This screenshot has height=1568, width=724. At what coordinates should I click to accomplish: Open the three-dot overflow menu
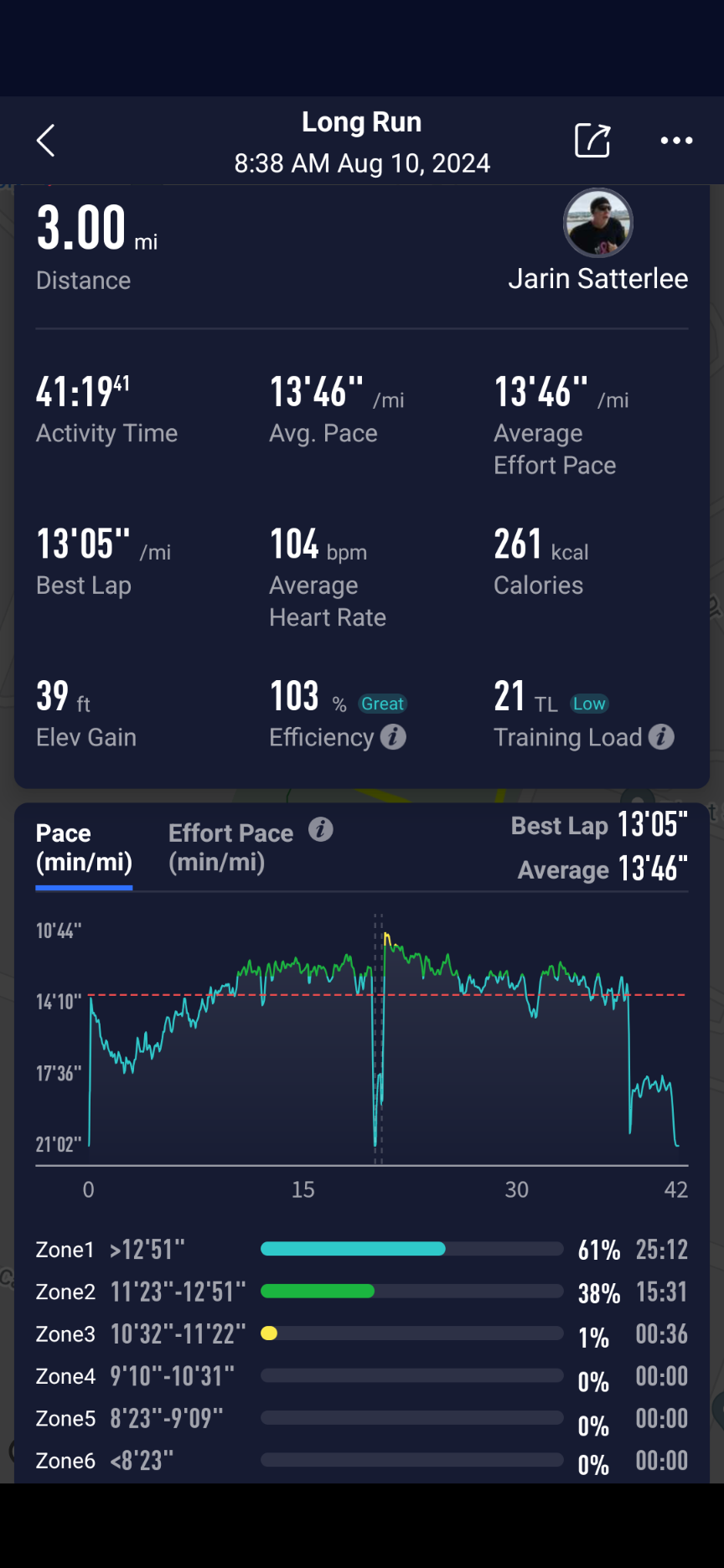point(676,141)
